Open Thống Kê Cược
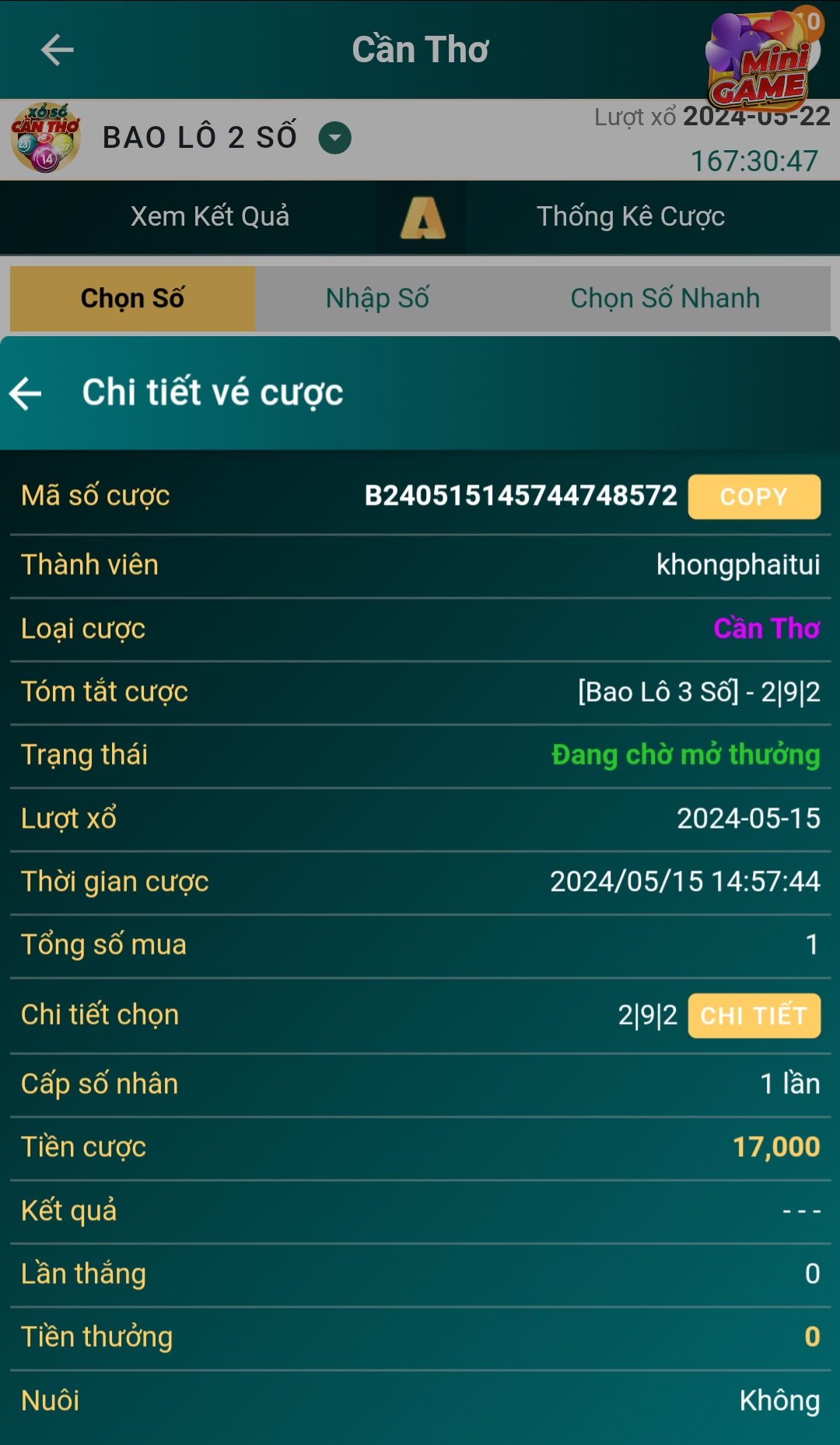840x1445 pixels. [631, 216]
